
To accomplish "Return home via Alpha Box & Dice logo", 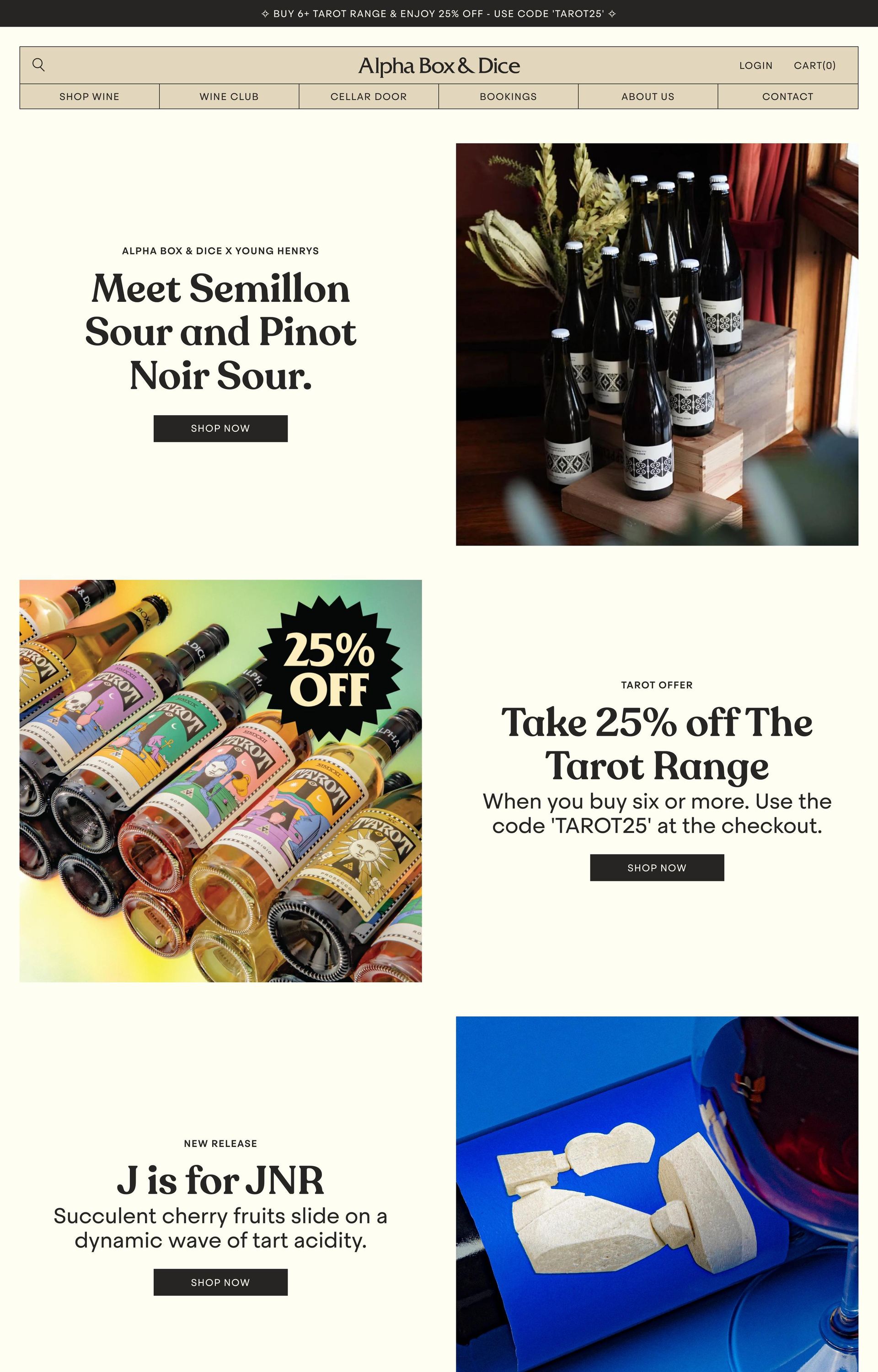I will tap(439, 65).
